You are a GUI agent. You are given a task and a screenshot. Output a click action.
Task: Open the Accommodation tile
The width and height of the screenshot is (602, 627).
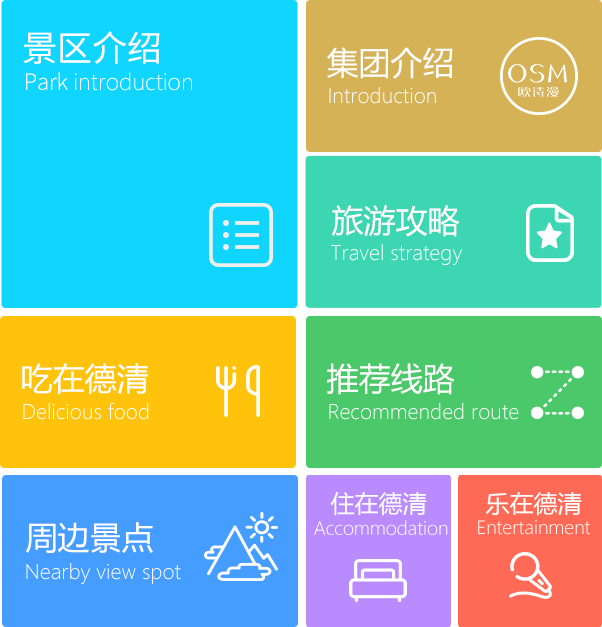click(378, 549)
